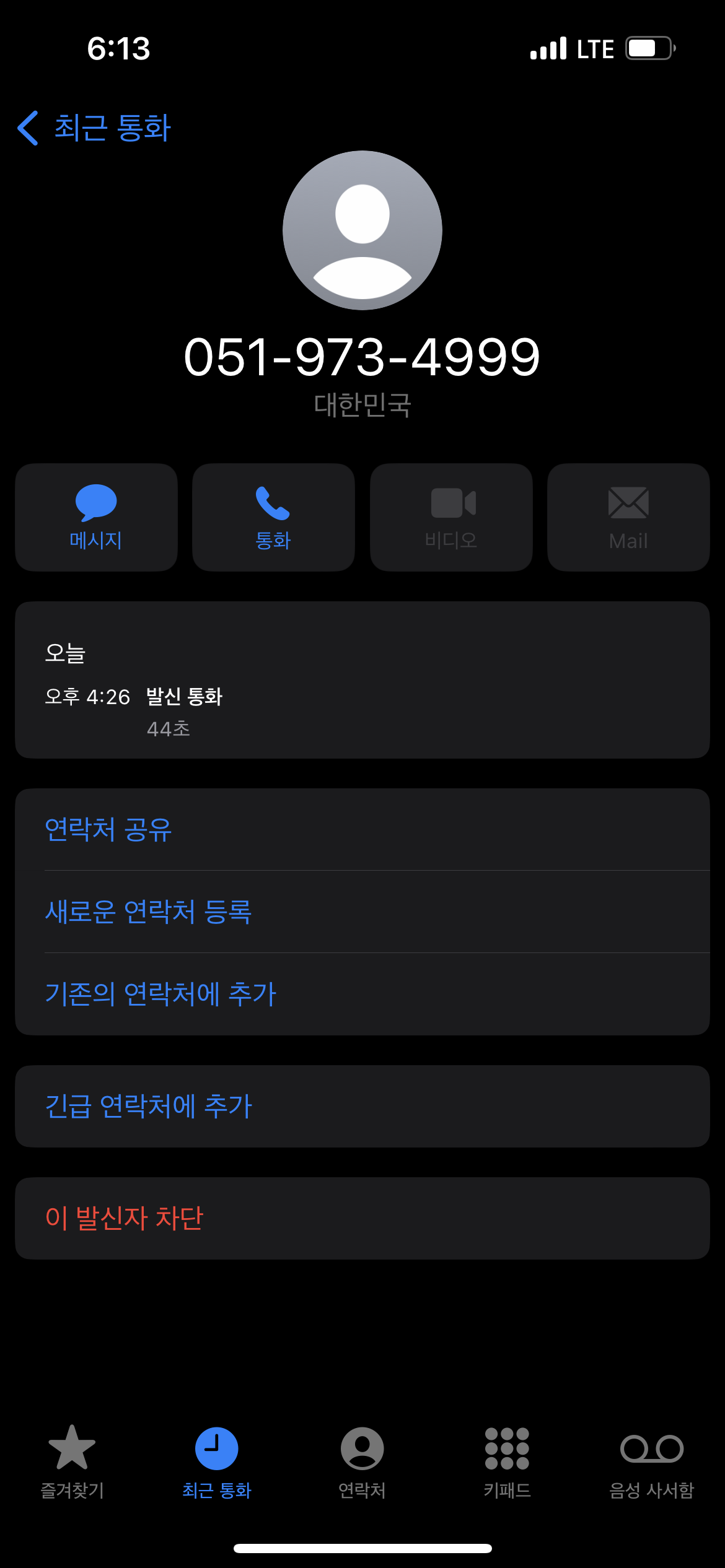Choose 기존의 연락처에 추가
This screenshot has height=1568, width=725.
(x=362, y=994)
